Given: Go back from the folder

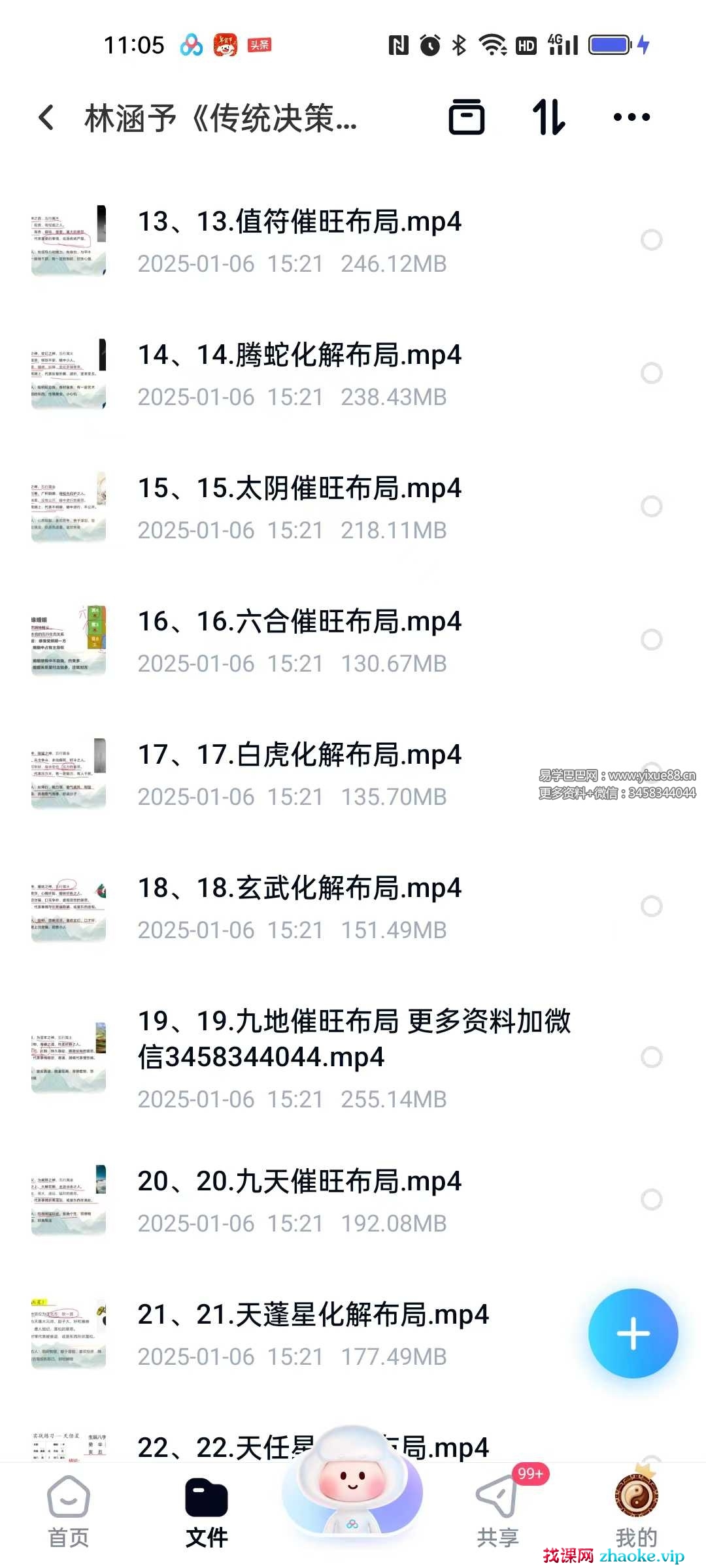Looking at the screenshot, I should pos(46,118).
